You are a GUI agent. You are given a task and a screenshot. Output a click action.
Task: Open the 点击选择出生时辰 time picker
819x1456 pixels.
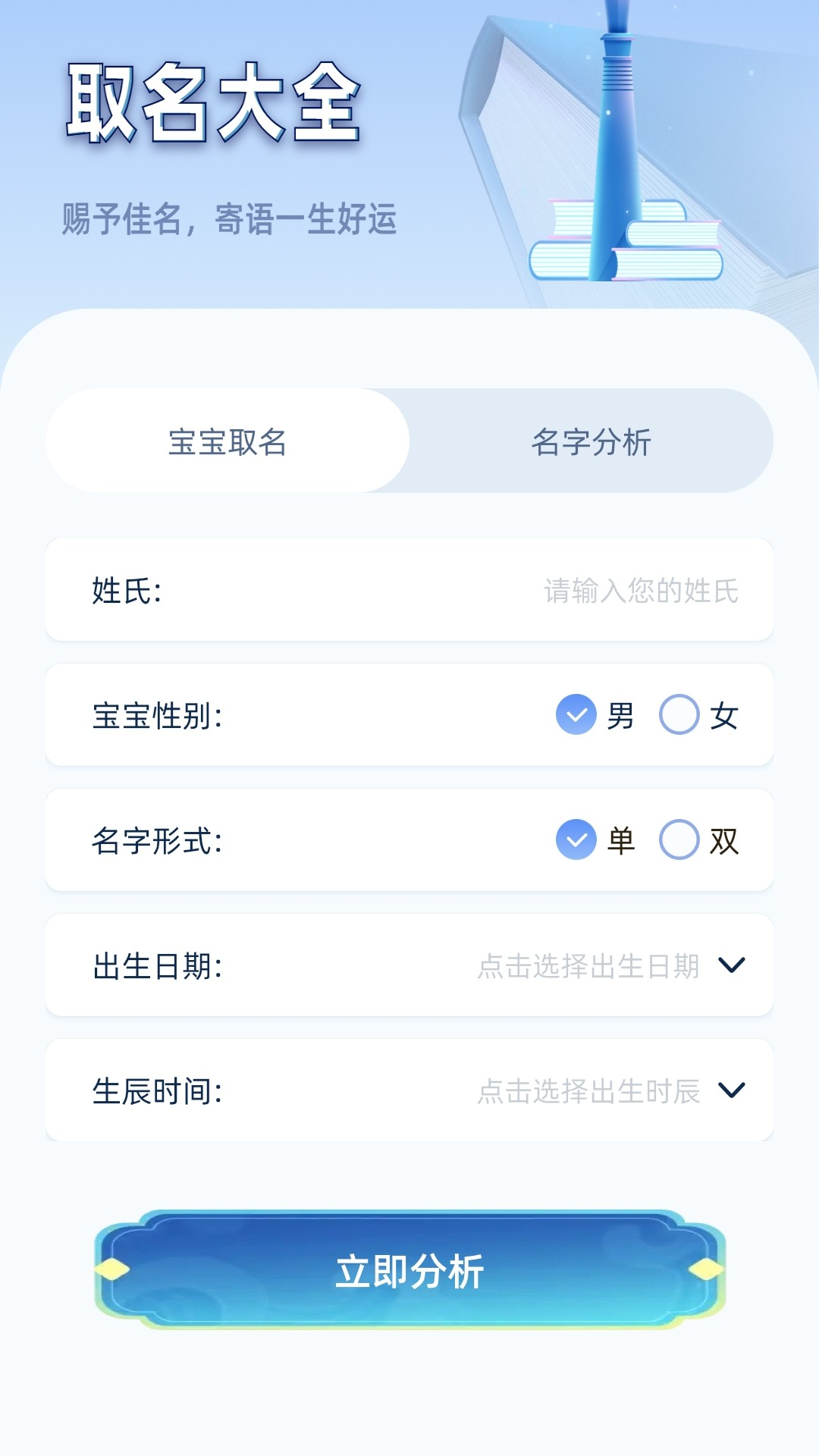pos(591,1090)
